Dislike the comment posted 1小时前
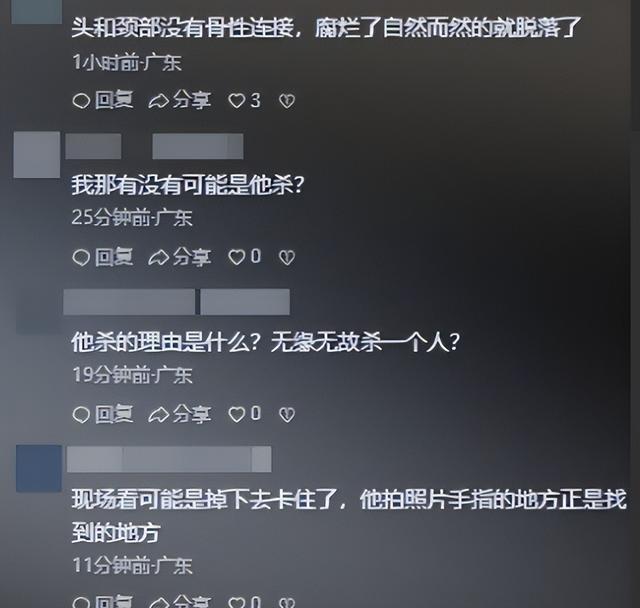640x608 pixels. (287, 101)
